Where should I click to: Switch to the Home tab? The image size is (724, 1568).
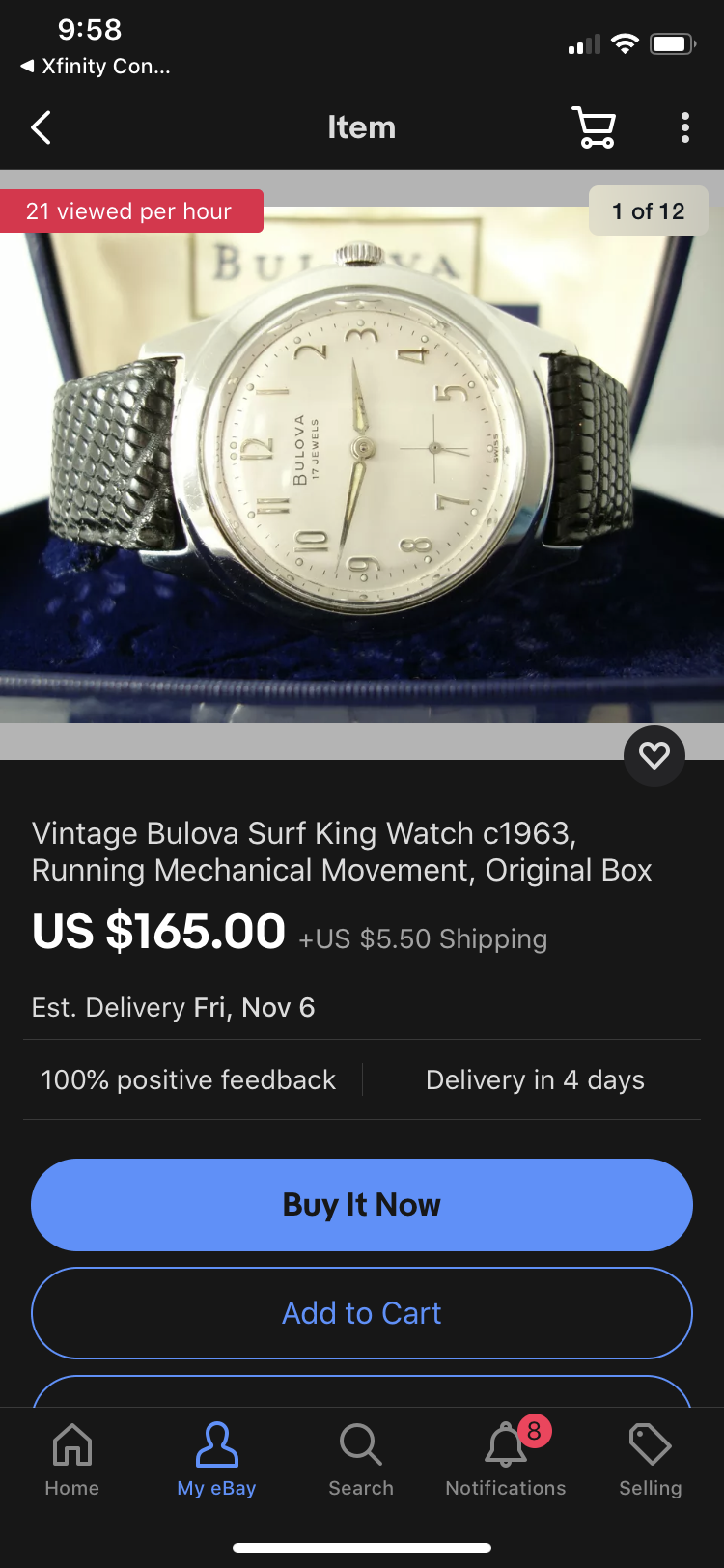click(x=72, y=1459)
